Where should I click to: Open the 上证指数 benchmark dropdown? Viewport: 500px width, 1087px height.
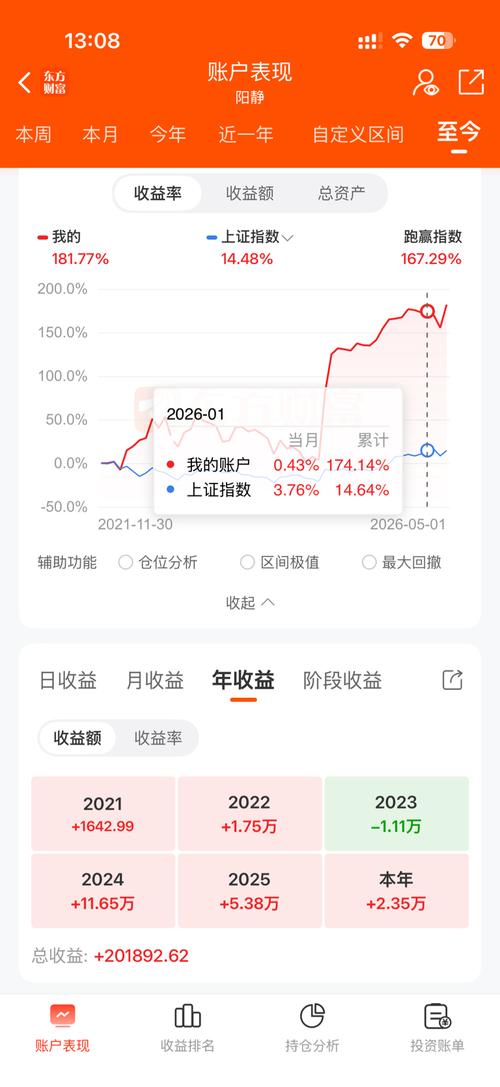click(250, 237)
